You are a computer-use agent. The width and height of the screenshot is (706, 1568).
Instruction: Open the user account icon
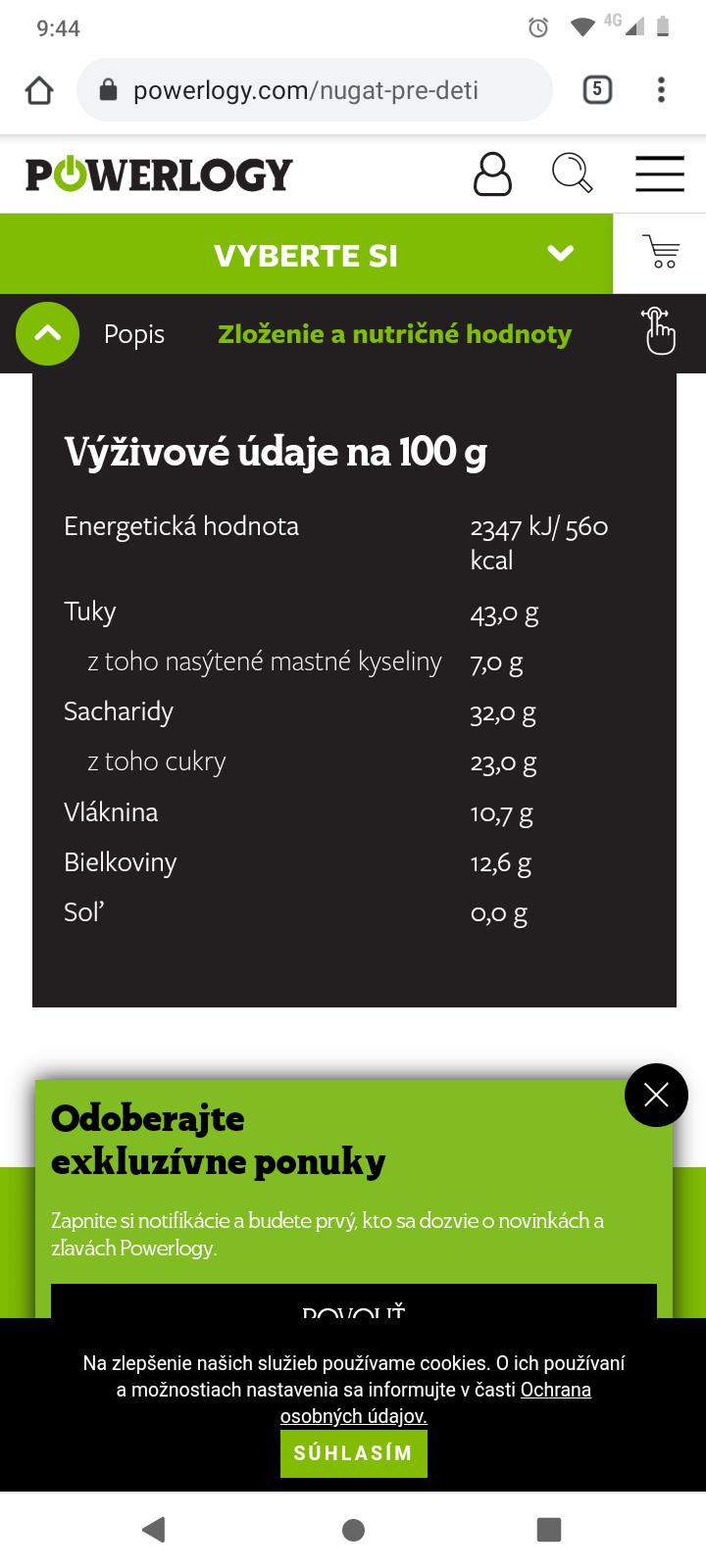(492, 174)
